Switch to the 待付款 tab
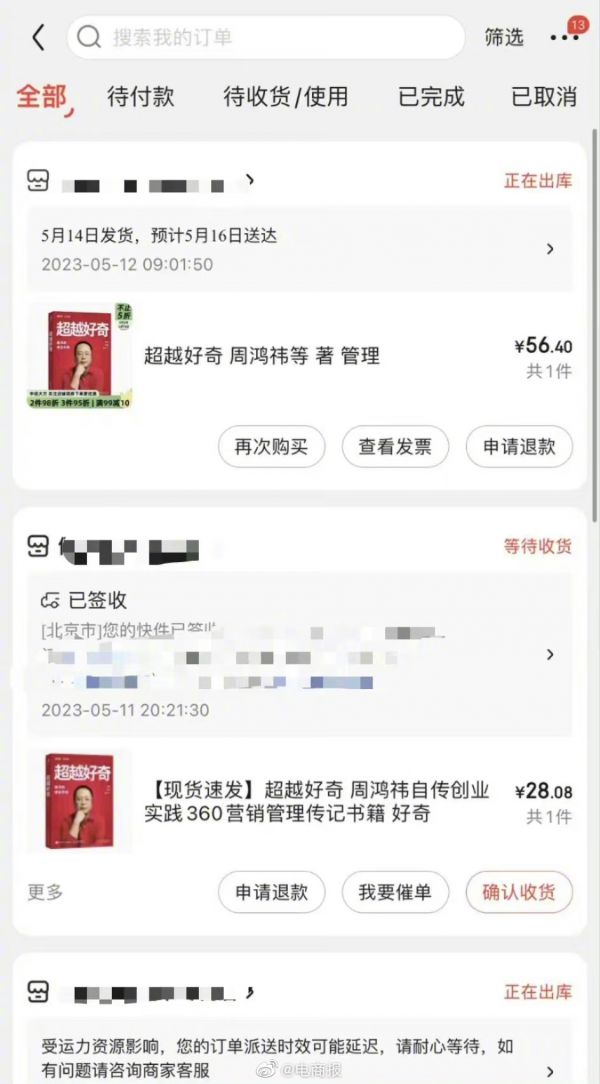The image size is (600, 1084). [x=141, y=97]
